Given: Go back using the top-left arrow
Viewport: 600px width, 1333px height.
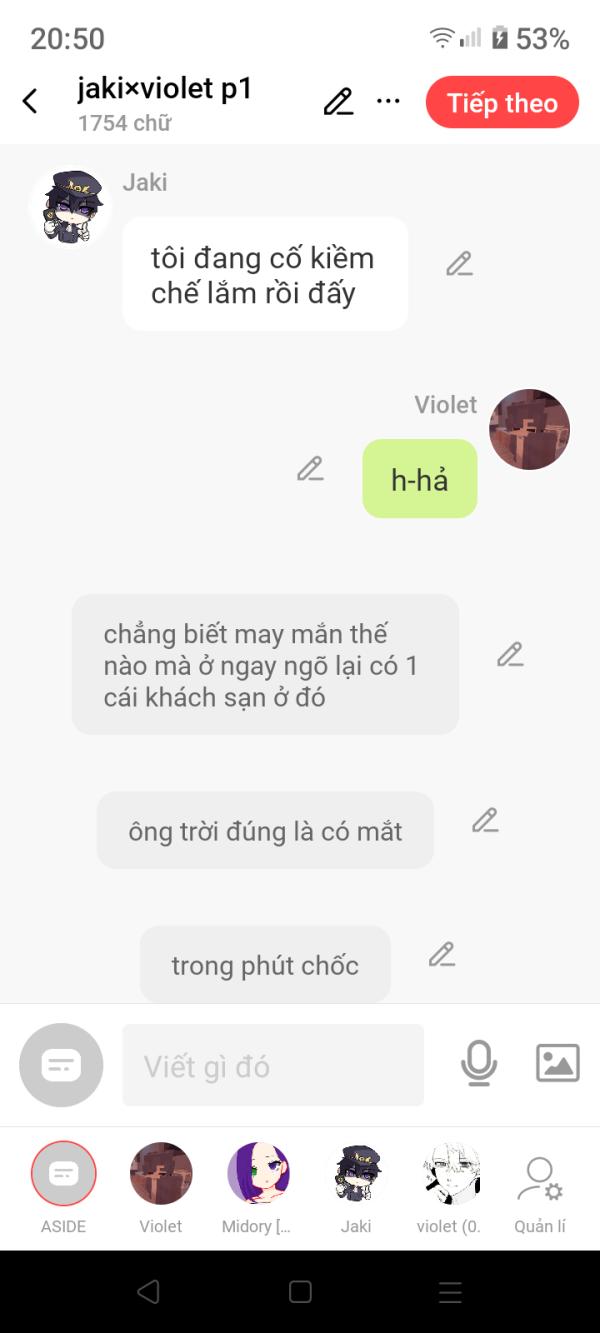Looking at the screenshot, I should point(30,101).
